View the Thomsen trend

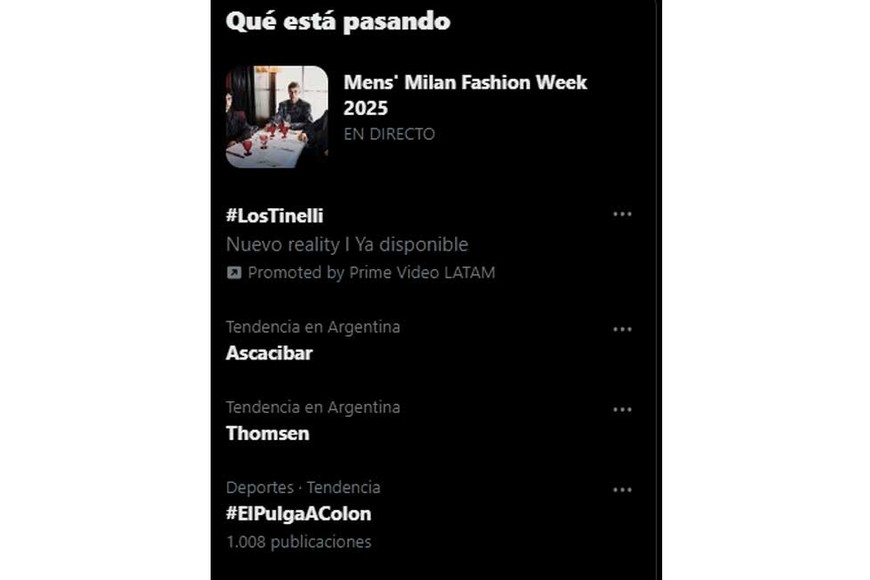point(267,433)
